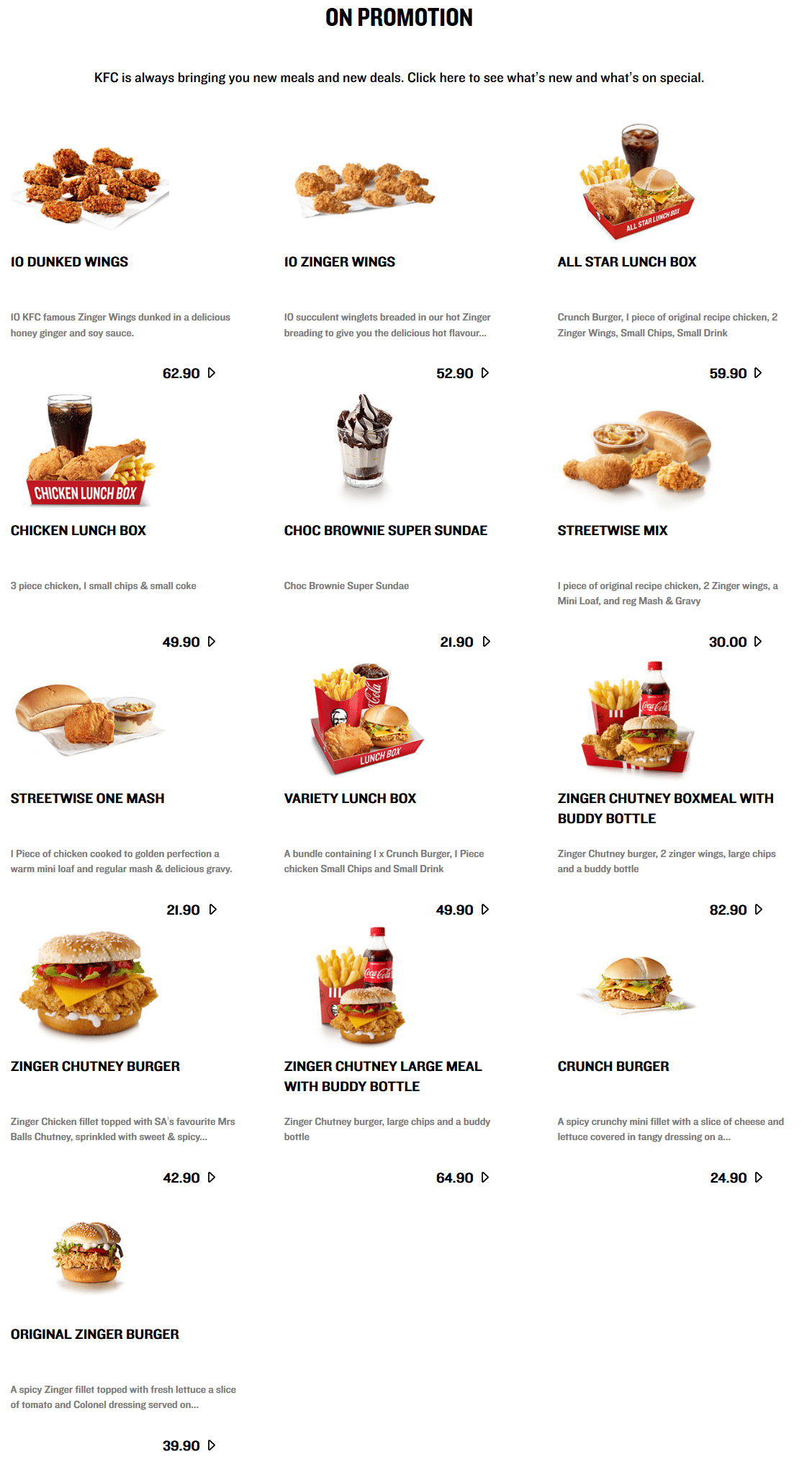Image resolution: width=812 pixels, height=1457 pixels.
Task: View the Zinger Chutney Burger item
Action: 95,1067
